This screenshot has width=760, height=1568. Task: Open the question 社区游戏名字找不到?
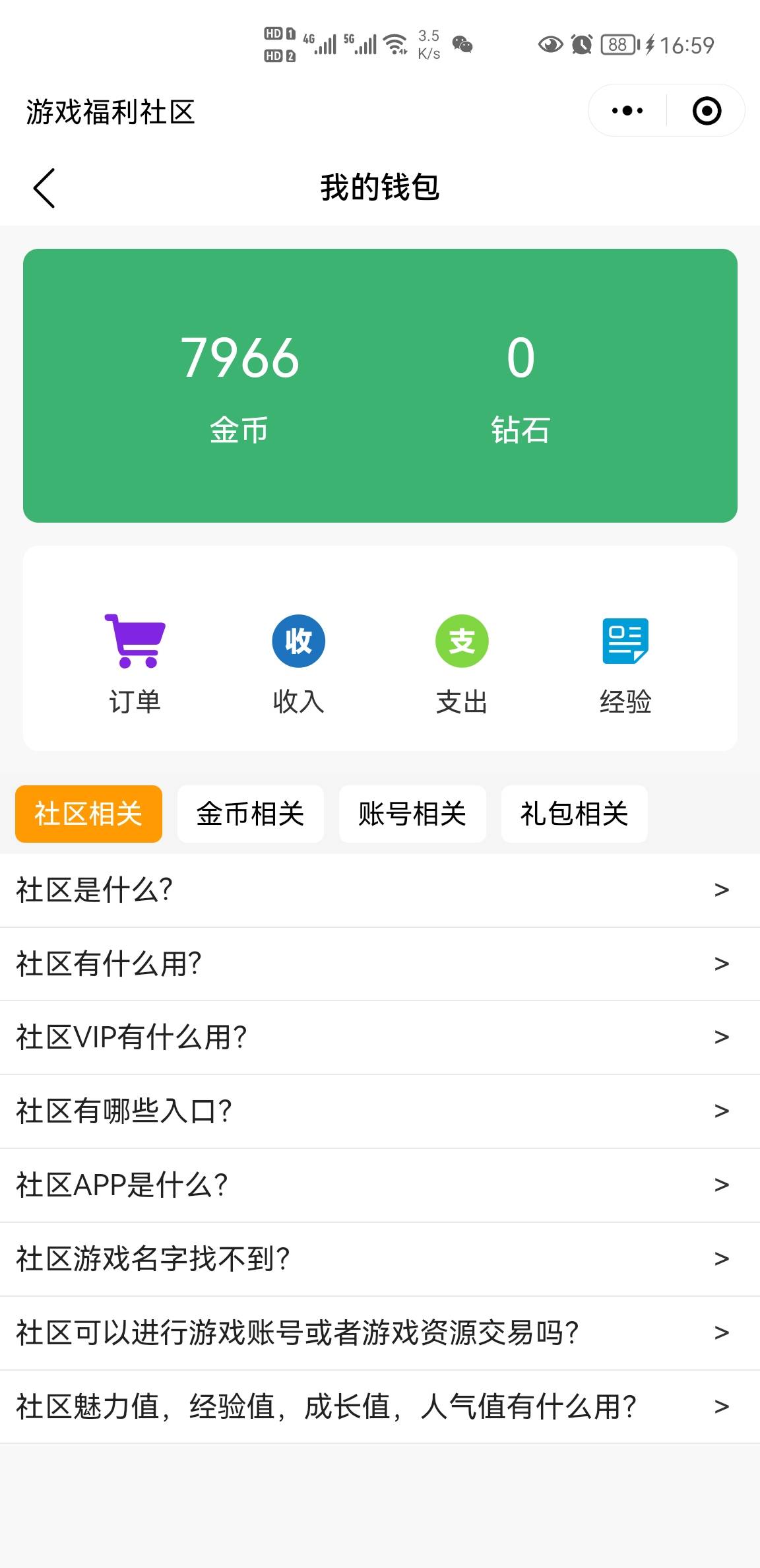point(380,1259)
